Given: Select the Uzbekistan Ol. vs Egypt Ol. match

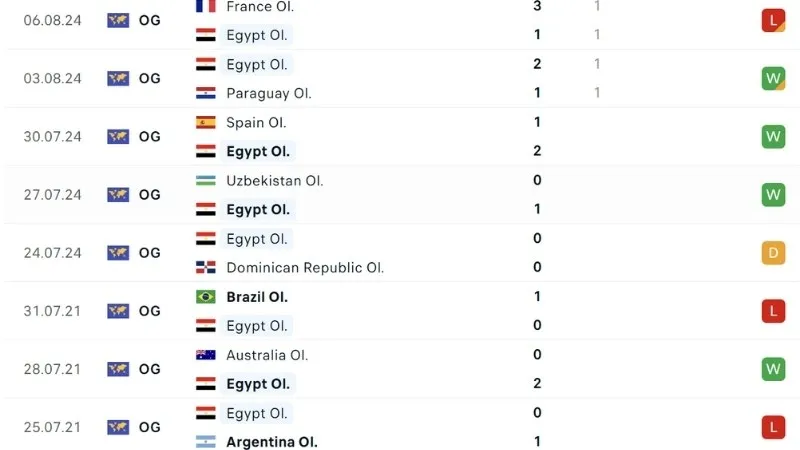Looking at the screenshot, I should (x=400, y=195).
